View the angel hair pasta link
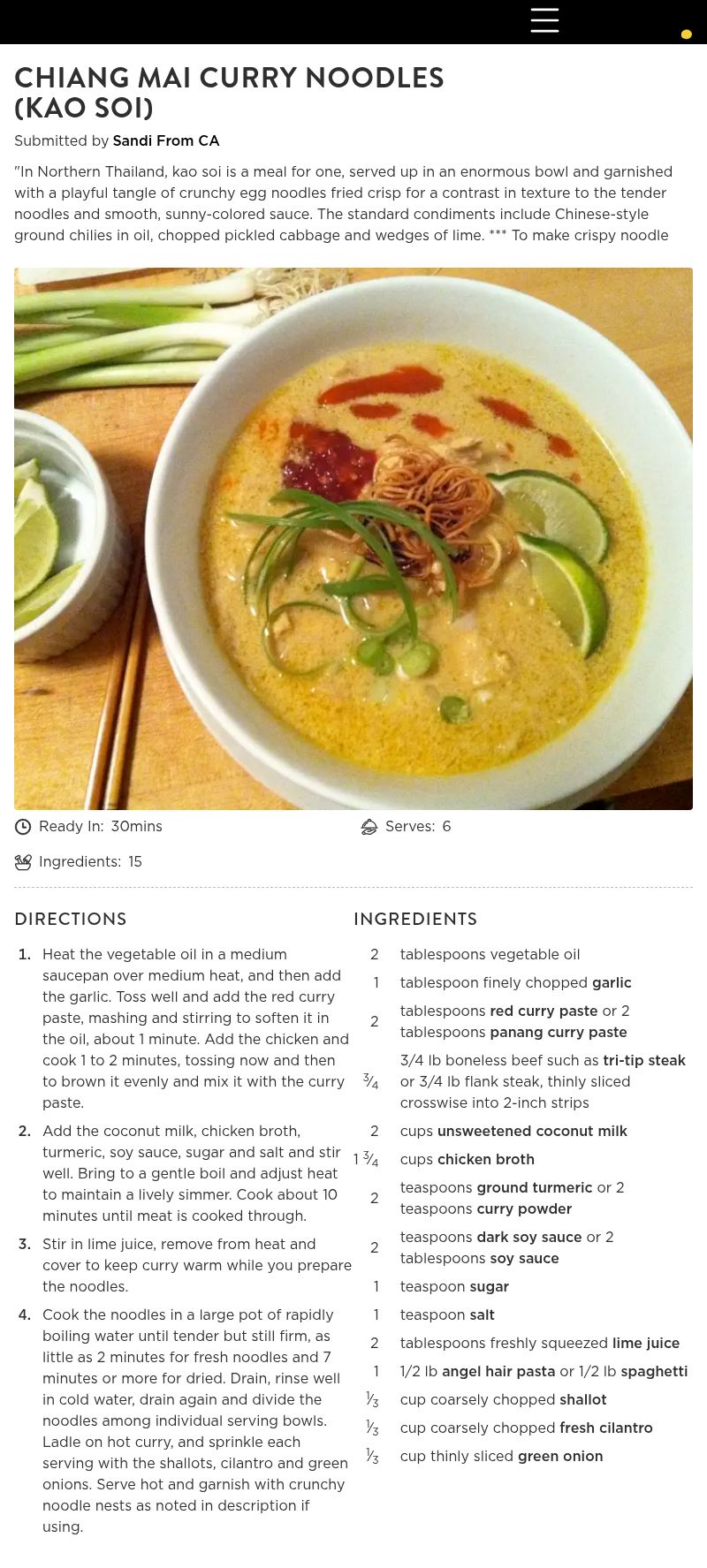 coord(498,1371)
